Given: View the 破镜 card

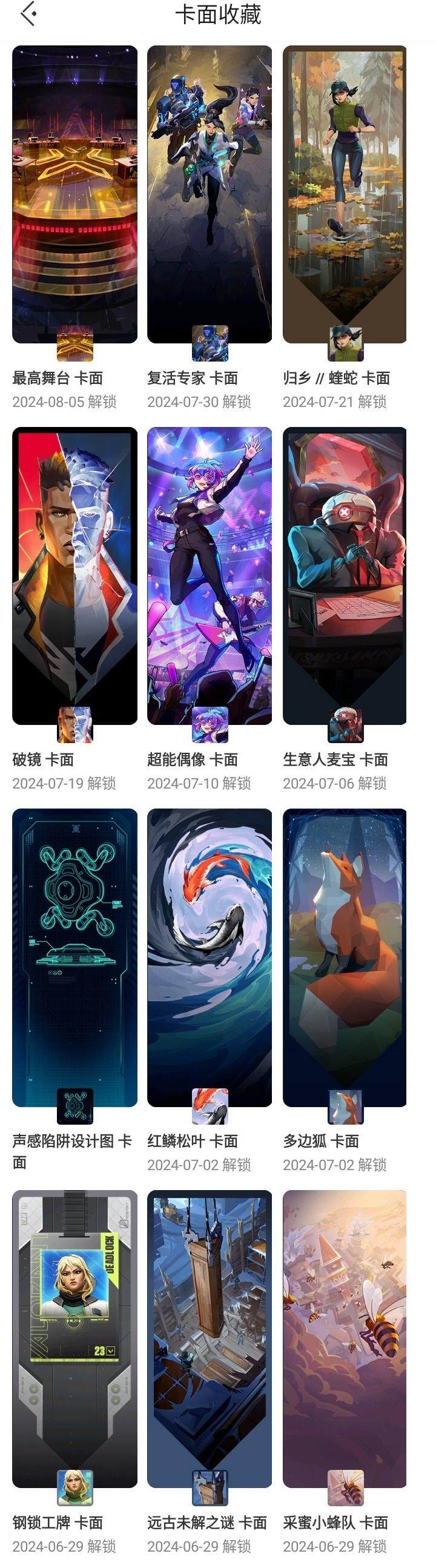Looking at the screenshot, I should (x=74, y=575).
